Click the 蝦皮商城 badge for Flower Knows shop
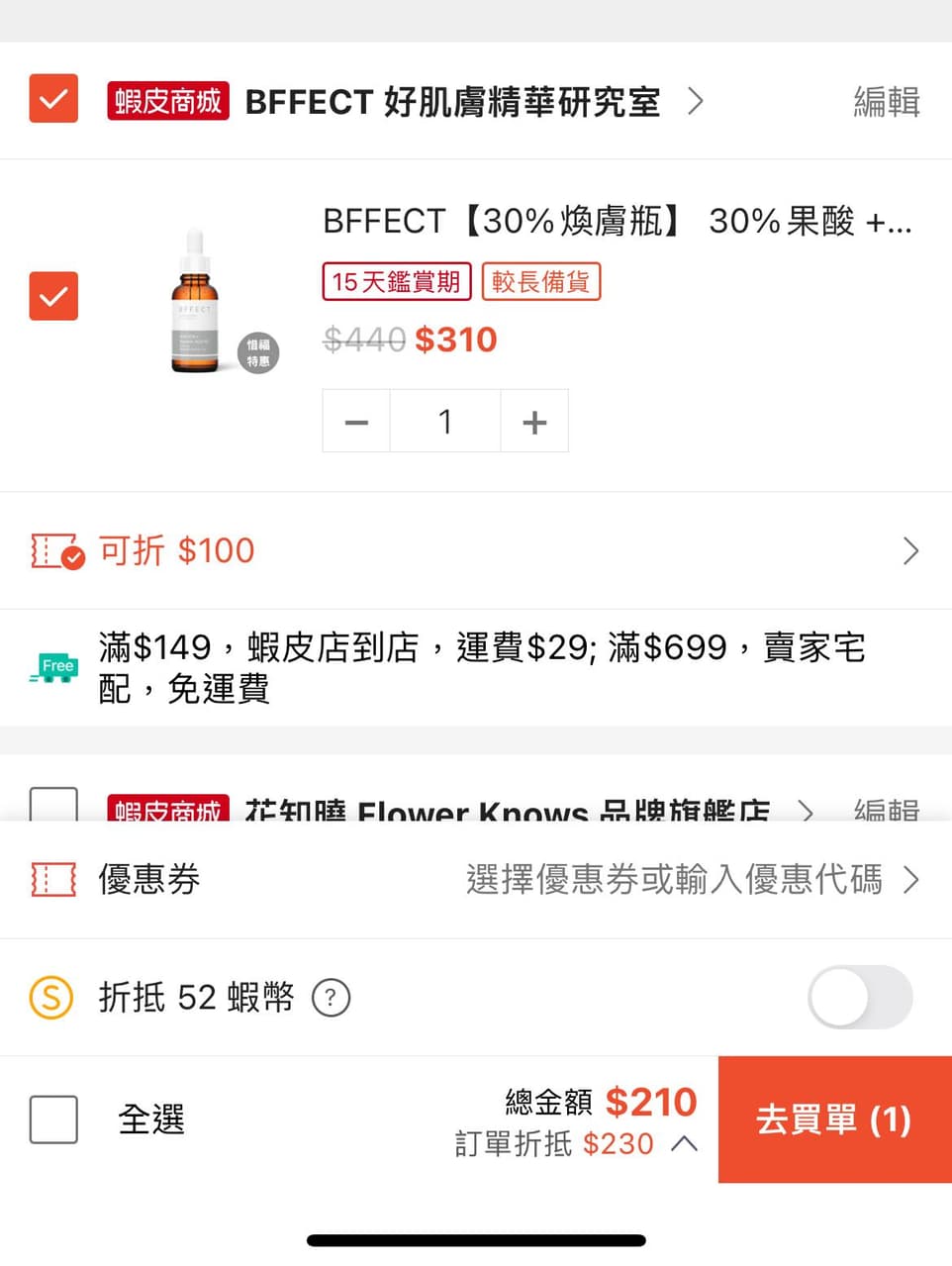This screenshot has width=952, height=1266. point(167,812)
